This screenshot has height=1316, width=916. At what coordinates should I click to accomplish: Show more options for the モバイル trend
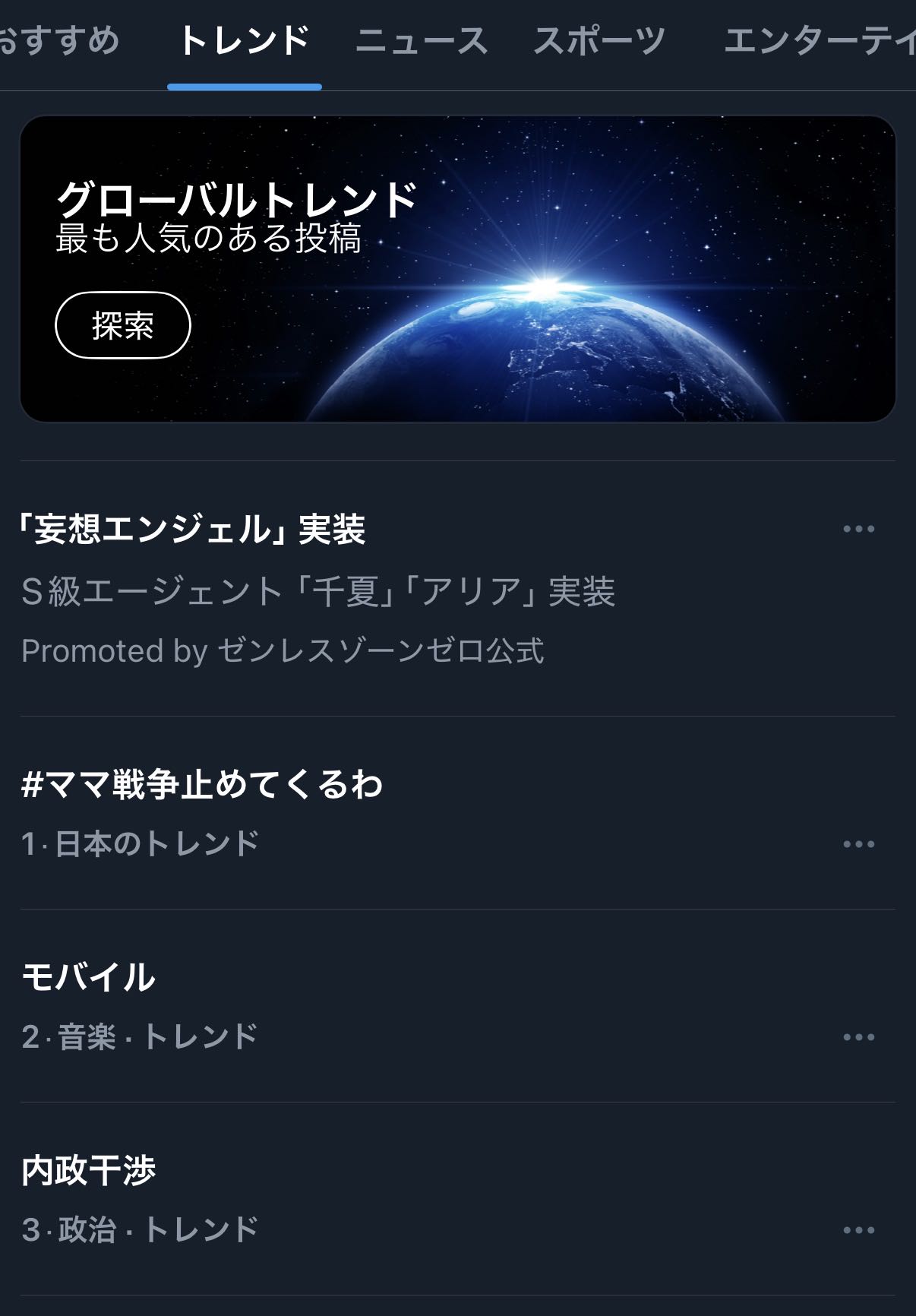click(x=858, y=1037)
